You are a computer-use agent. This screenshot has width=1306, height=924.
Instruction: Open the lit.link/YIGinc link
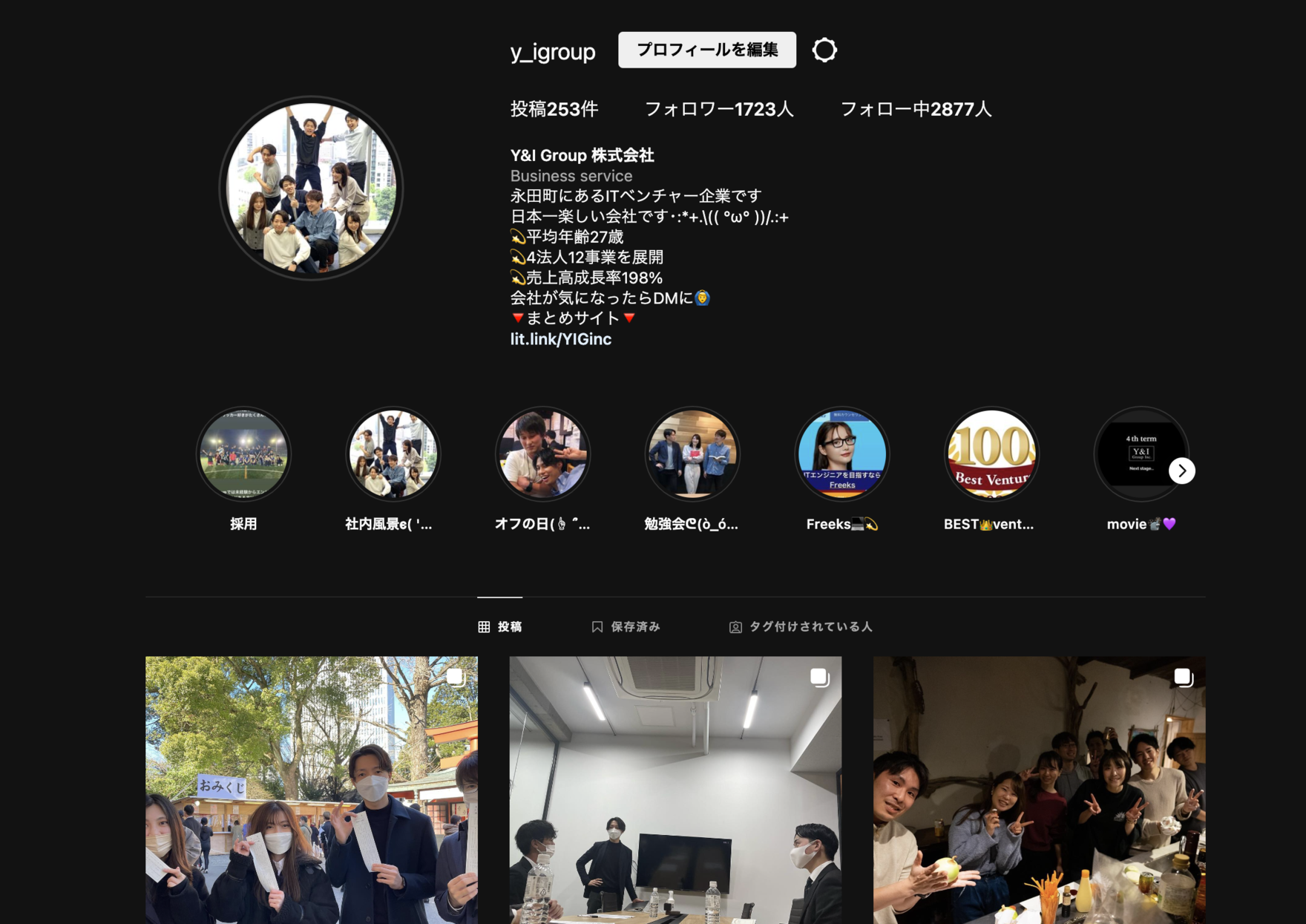pyautogui.click(x=560, y=339)
